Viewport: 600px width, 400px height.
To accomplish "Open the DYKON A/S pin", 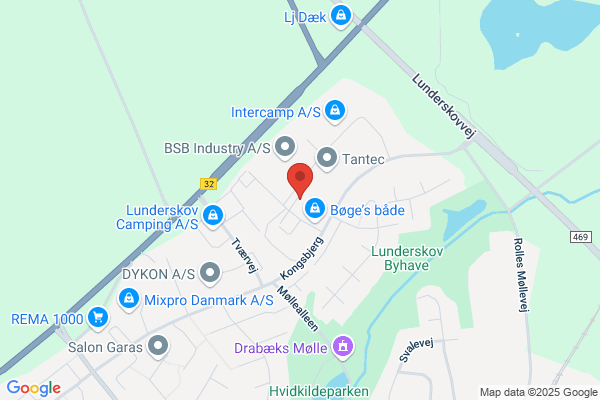I will click(x=210, y=273).
